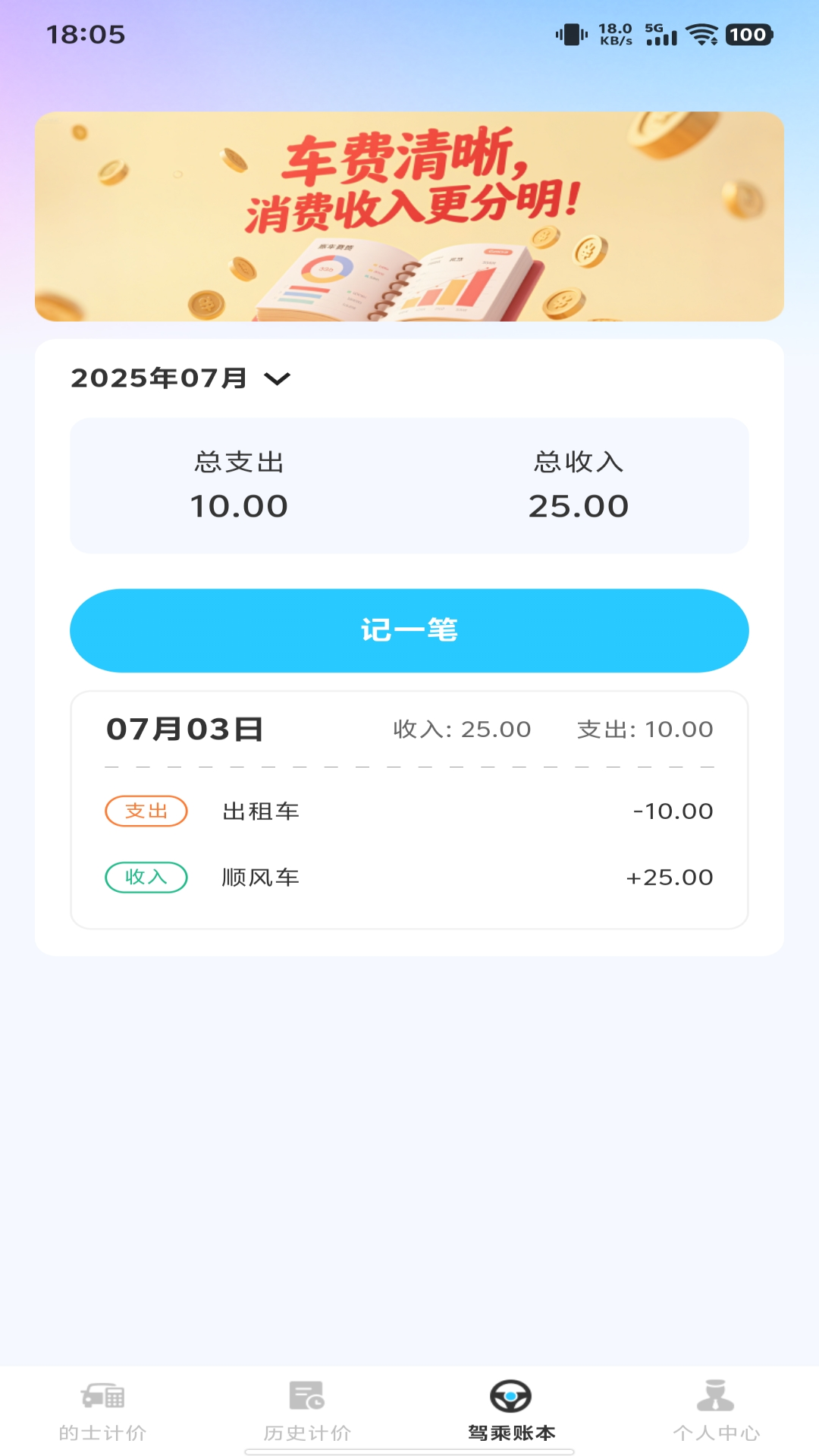Select the 收入 income tag for 顺风车

[145, 877]
